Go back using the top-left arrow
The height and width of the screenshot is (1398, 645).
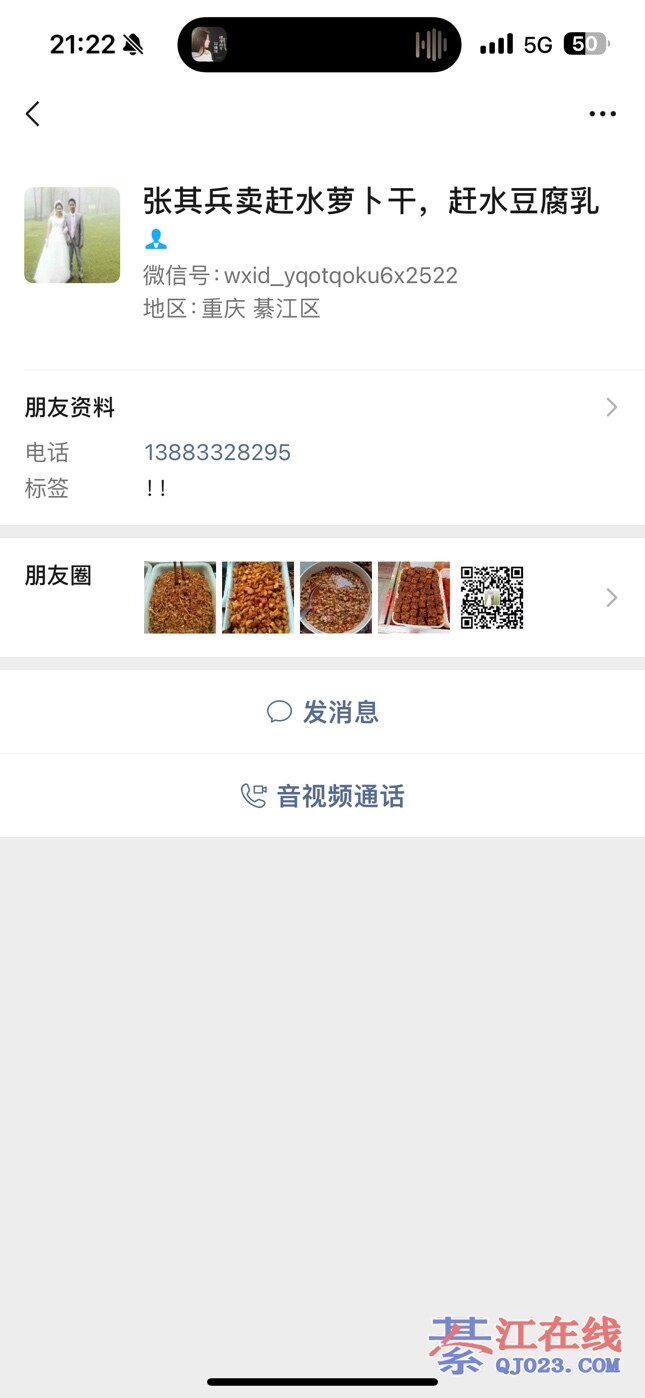click(x=33, y=114)
